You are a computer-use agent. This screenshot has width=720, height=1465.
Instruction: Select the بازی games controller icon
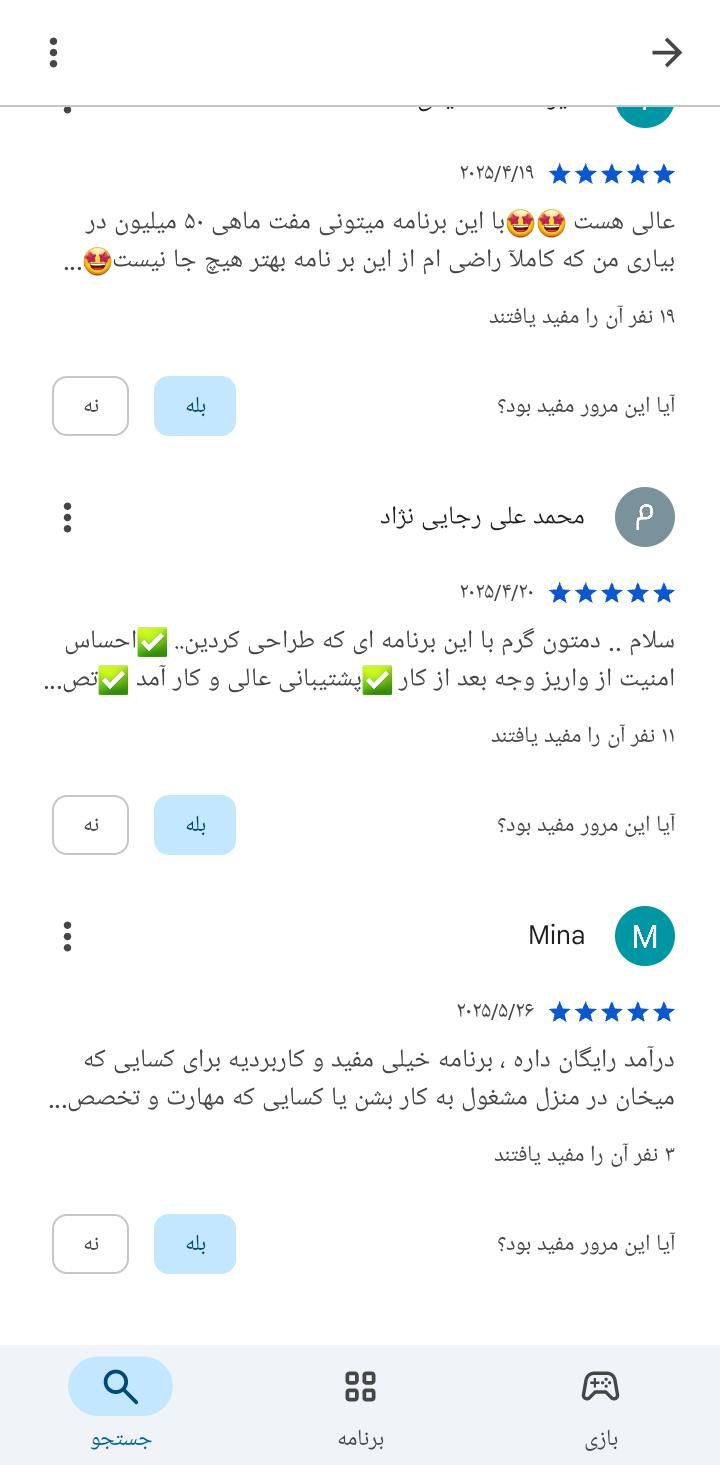click(599, 1386)
